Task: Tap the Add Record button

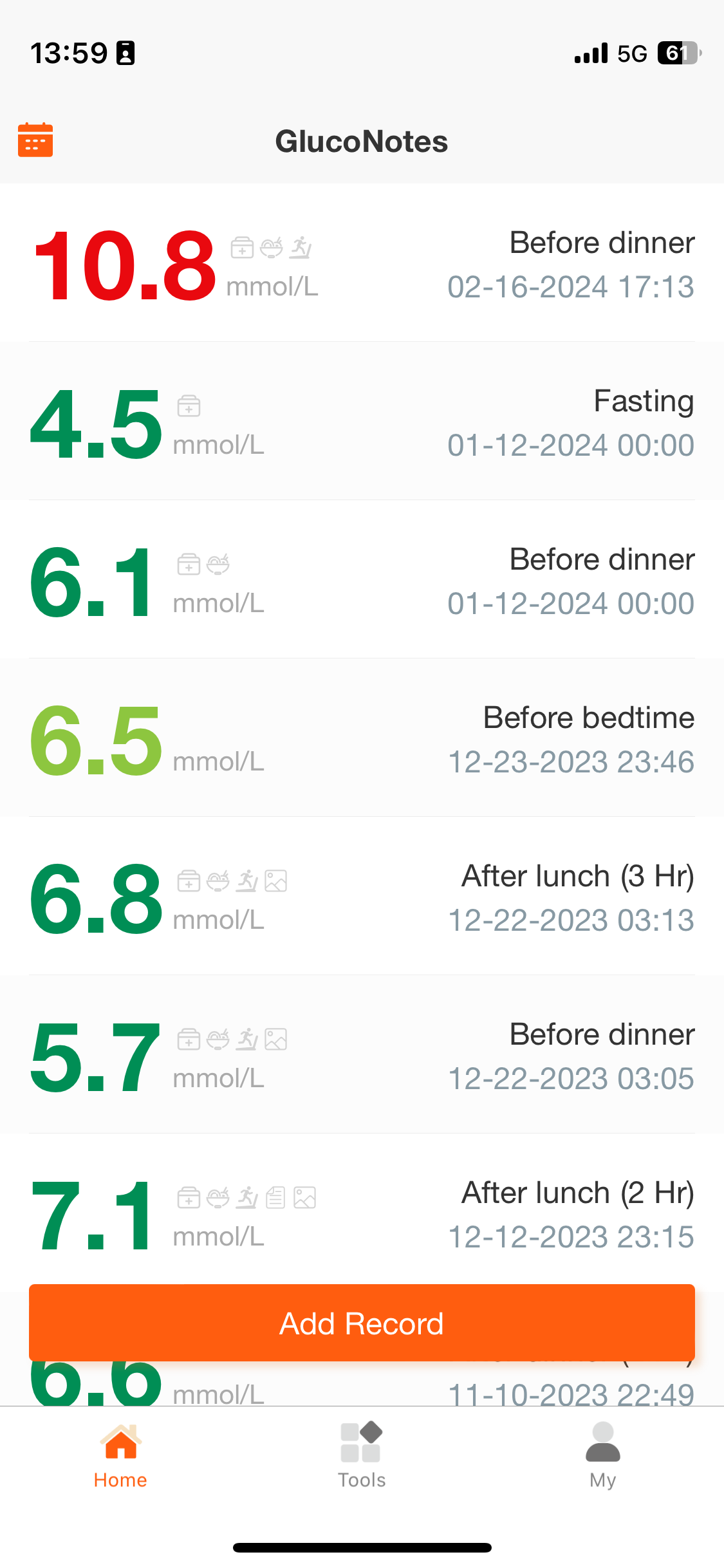Action: coord(362,1323)
